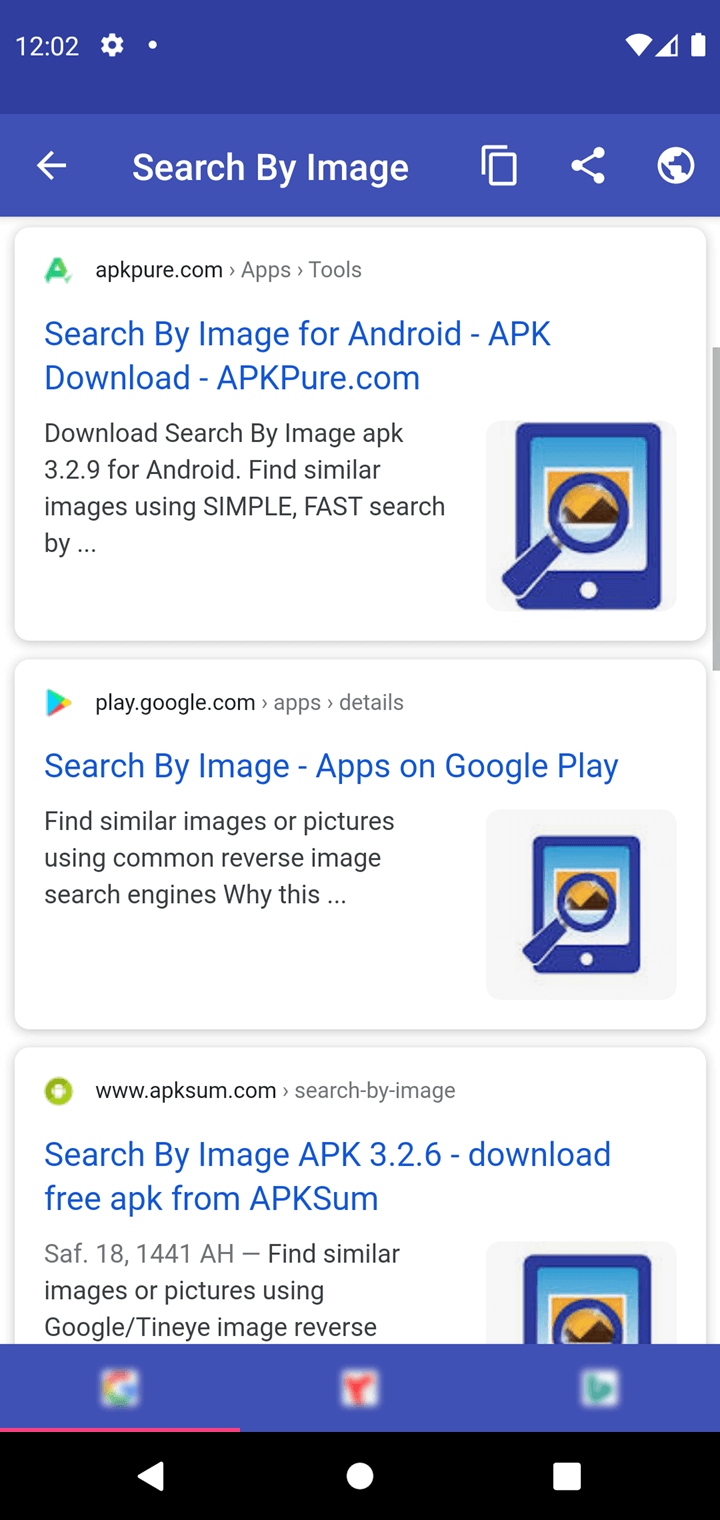This screenshot has height=1520, width=720.
Task: Open the APKPure.com Search By Image link
Action: pos(297,355)
